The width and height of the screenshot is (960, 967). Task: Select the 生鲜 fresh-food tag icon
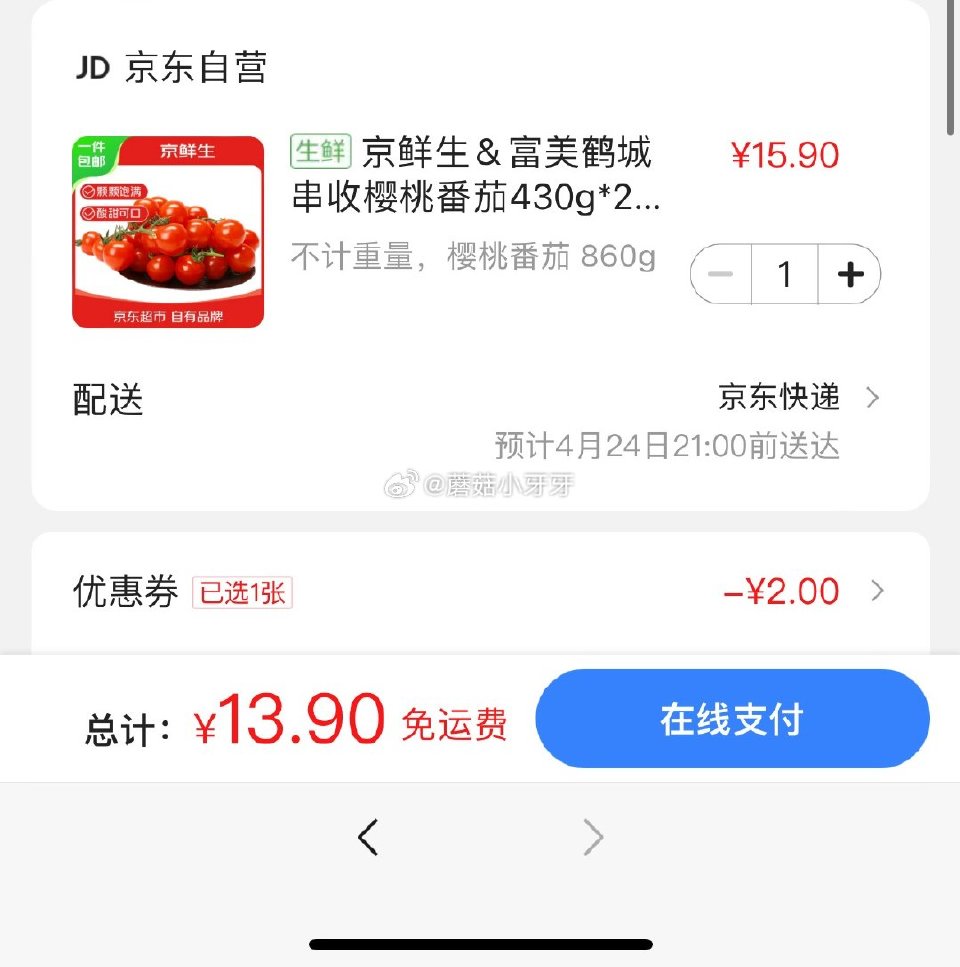pos(320,151)
